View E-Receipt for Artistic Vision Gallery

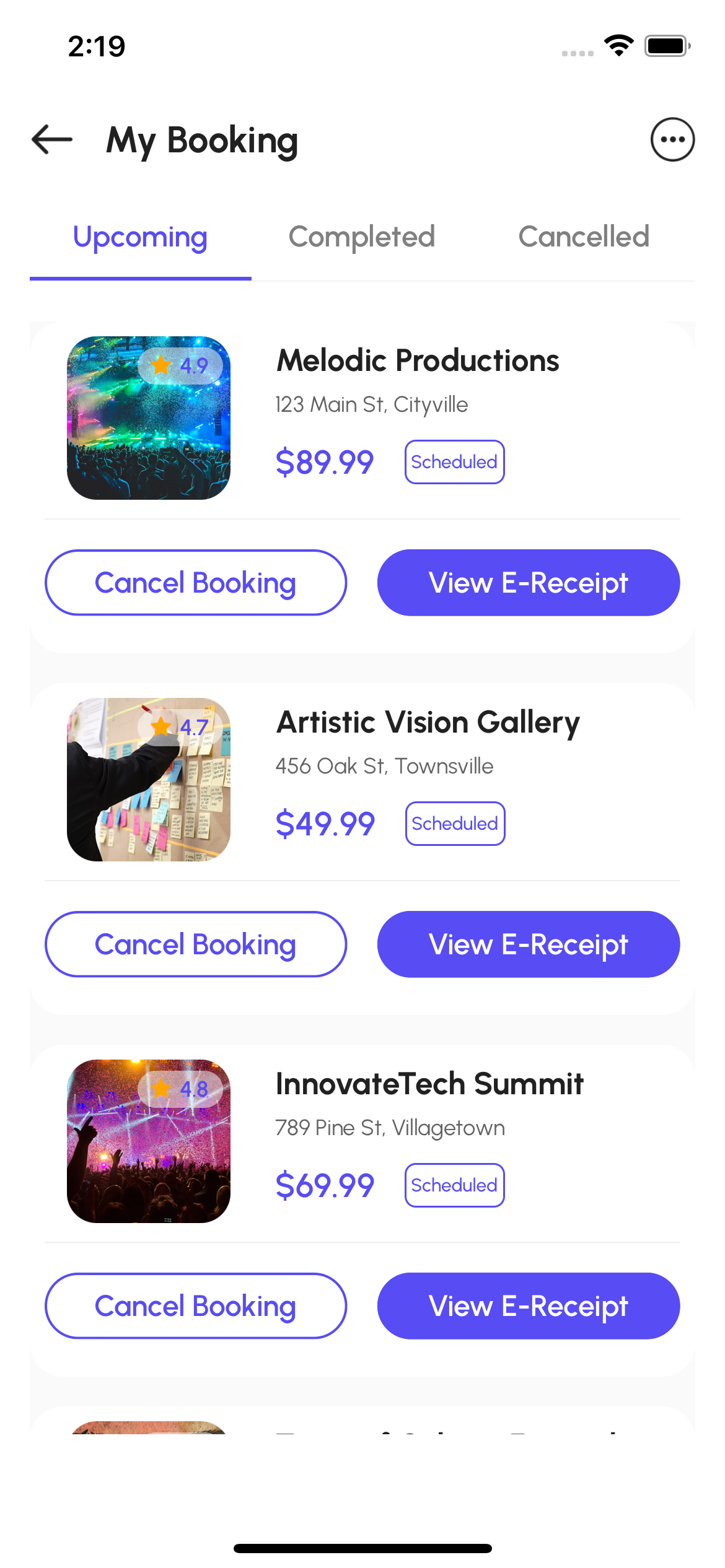tap(529, 944)
